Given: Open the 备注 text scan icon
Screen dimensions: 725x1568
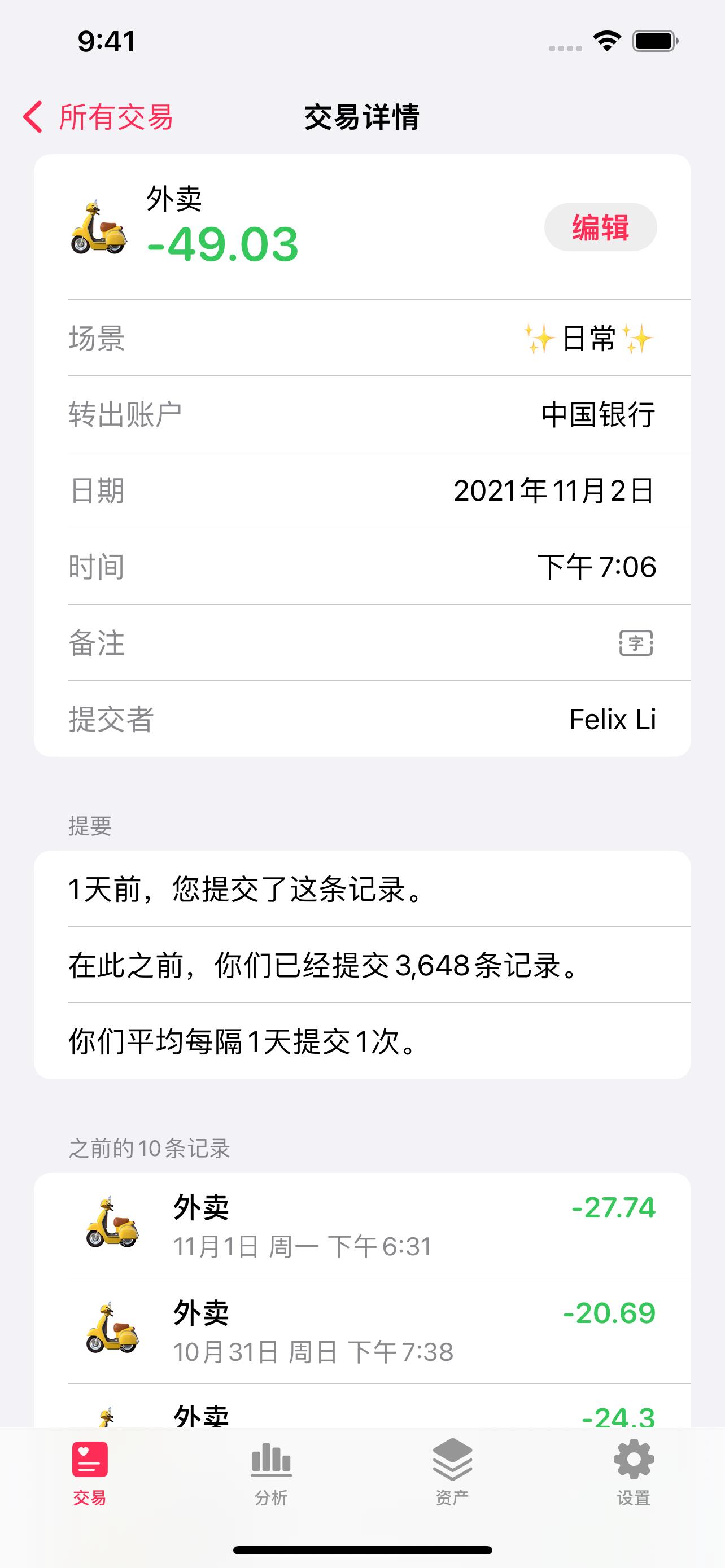Looking at the screenshot, I should click(636, 643).
